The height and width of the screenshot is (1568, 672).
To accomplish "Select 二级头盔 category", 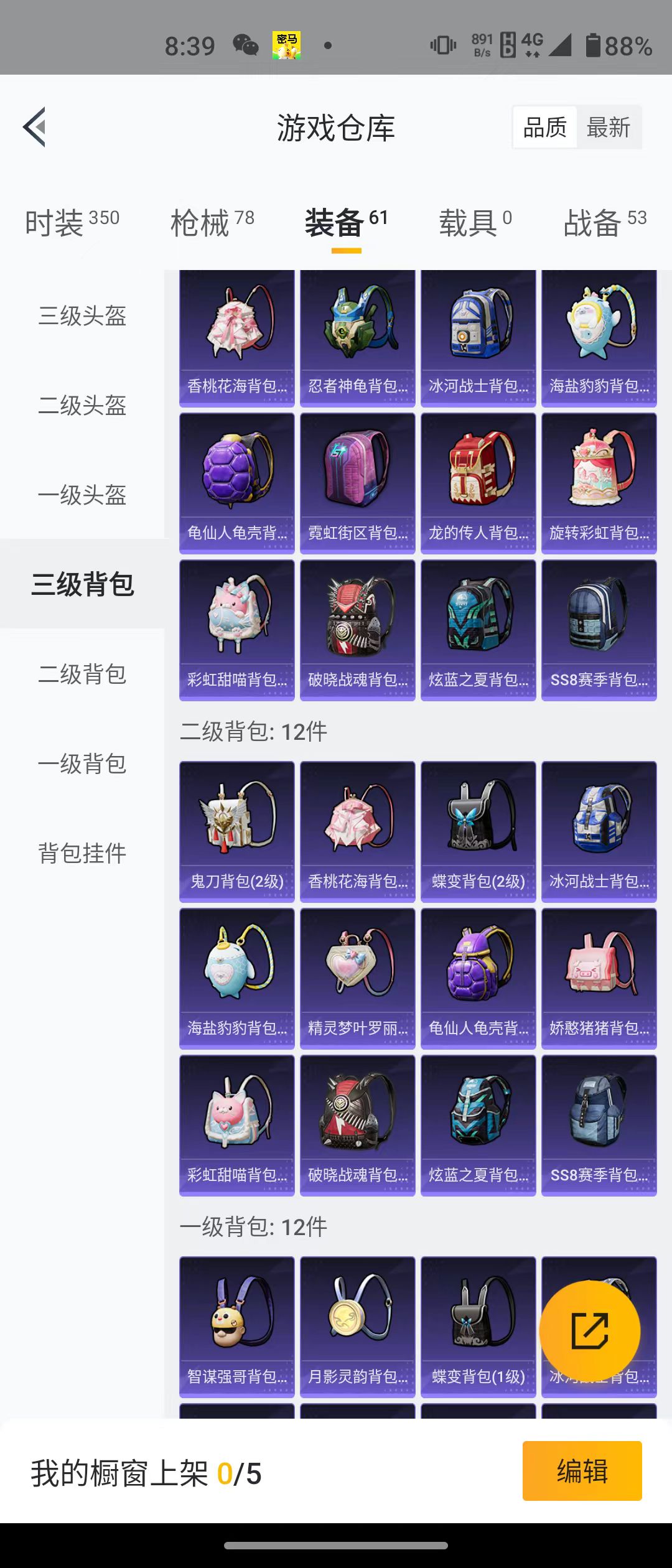I will 82,406.
